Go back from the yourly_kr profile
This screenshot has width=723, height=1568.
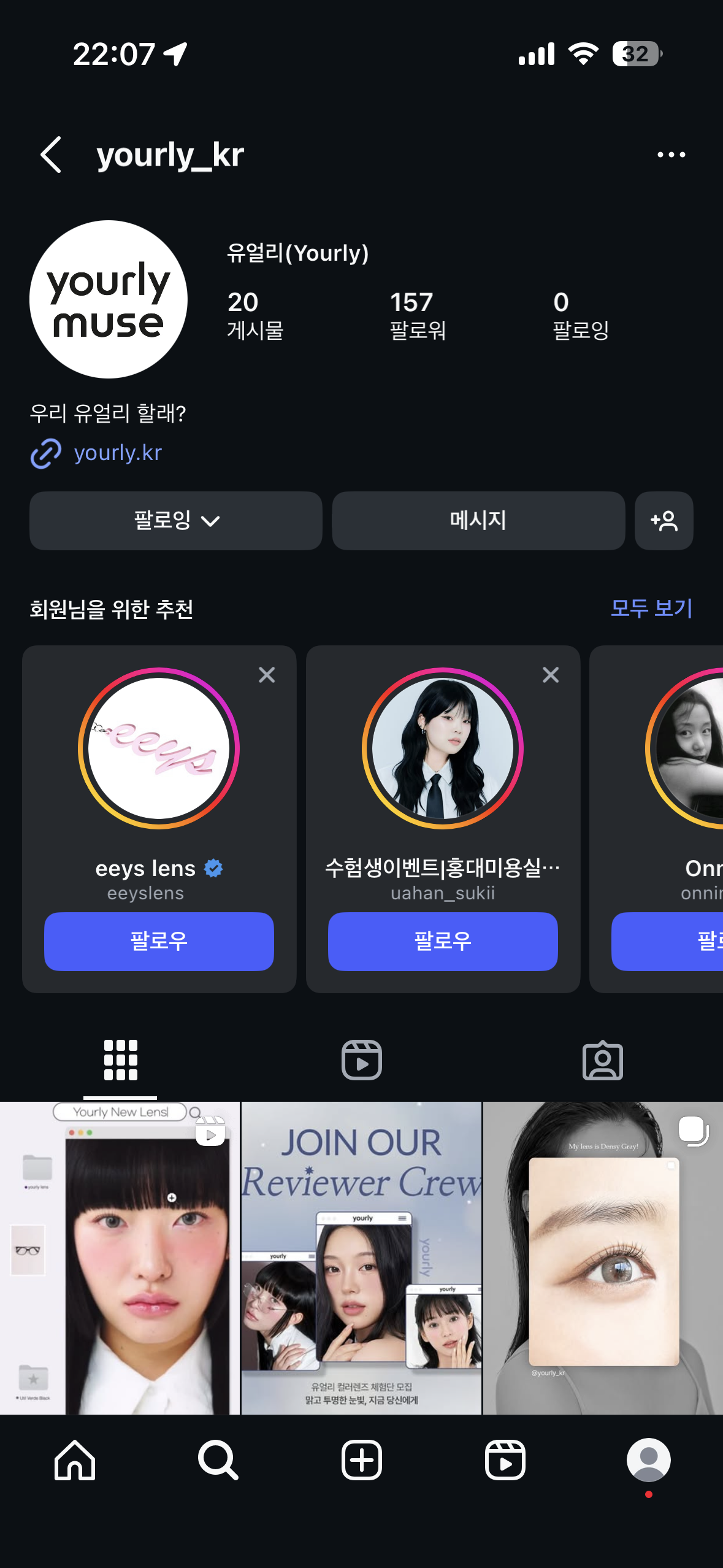tap(52, 155)
